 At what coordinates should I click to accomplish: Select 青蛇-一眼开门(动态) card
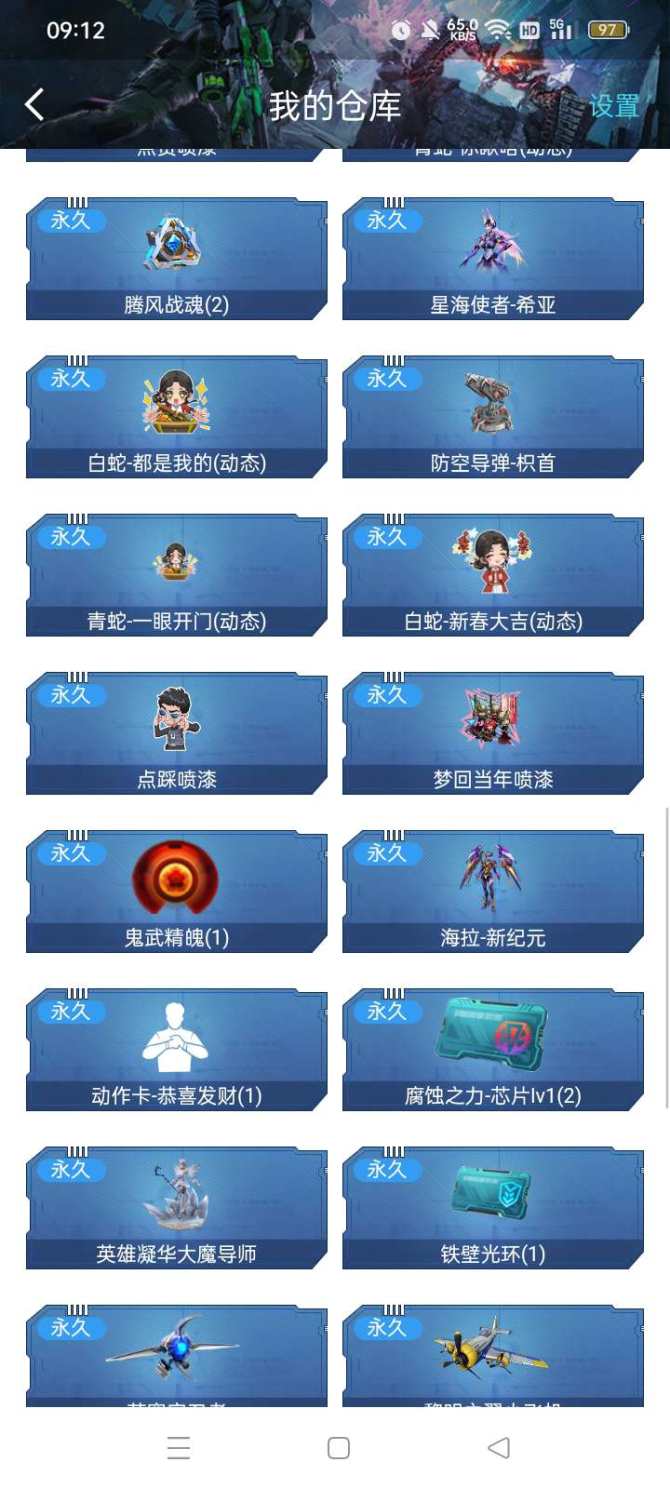[x=176, y=575]
